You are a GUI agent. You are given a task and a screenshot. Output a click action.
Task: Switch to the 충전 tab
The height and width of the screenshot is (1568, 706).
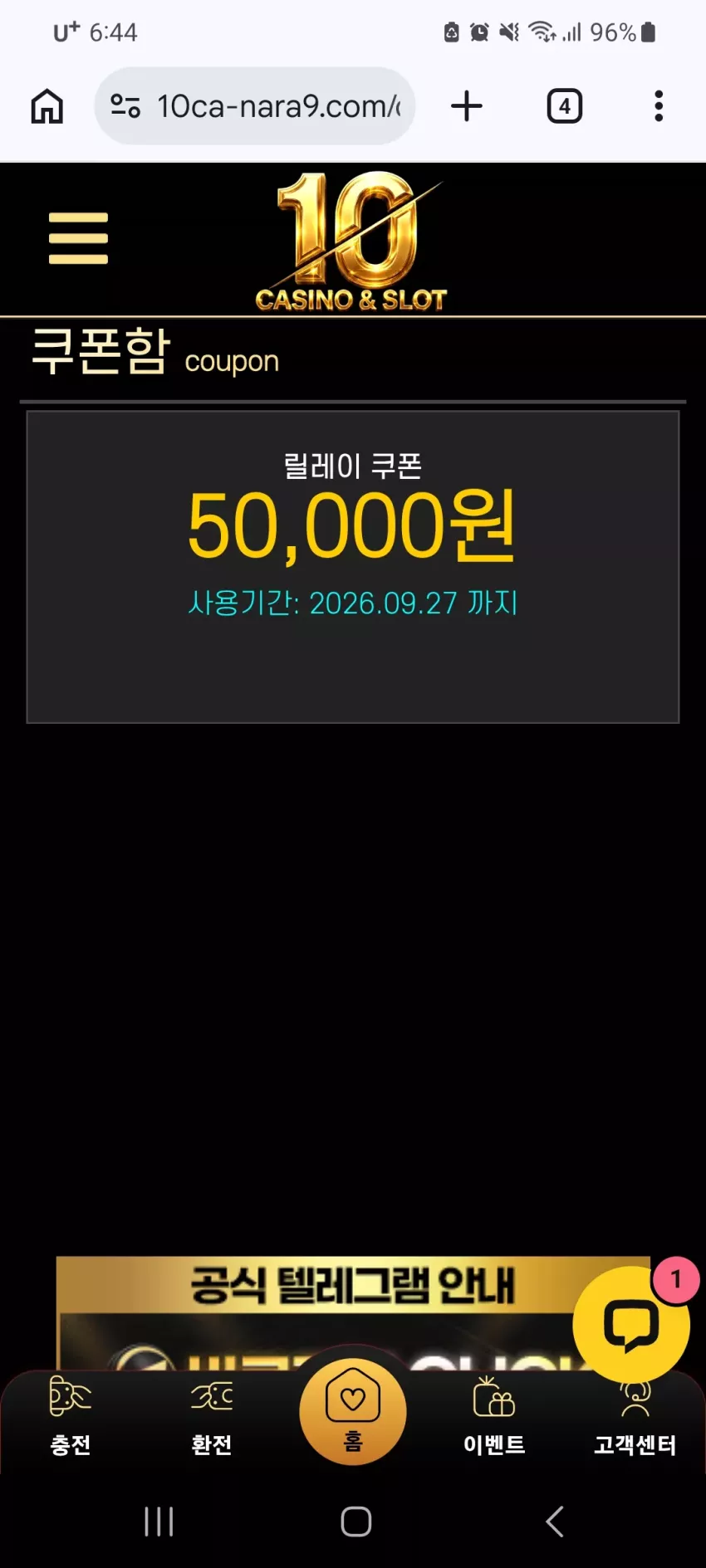(71, 1416)
